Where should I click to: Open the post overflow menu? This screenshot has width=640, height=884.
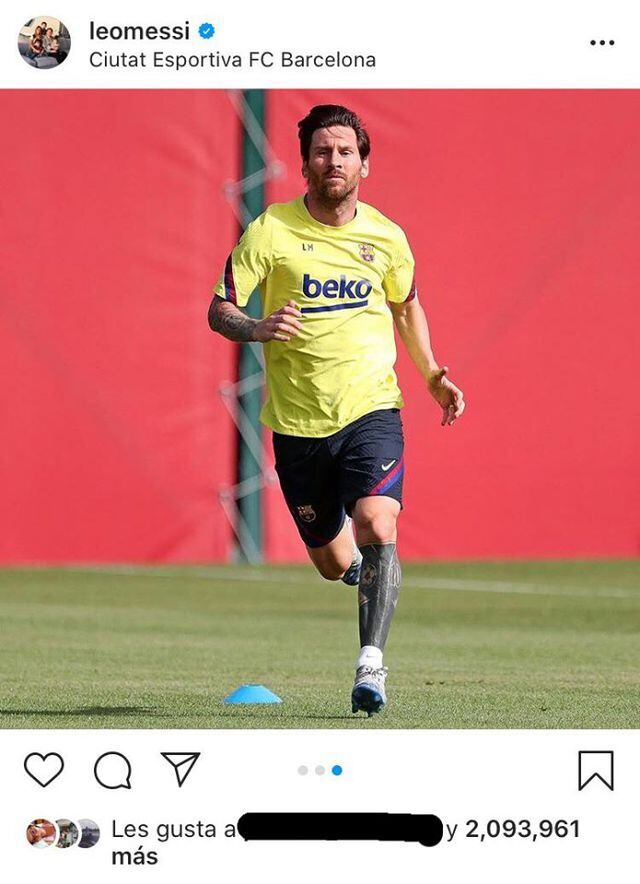coord(602,43)
